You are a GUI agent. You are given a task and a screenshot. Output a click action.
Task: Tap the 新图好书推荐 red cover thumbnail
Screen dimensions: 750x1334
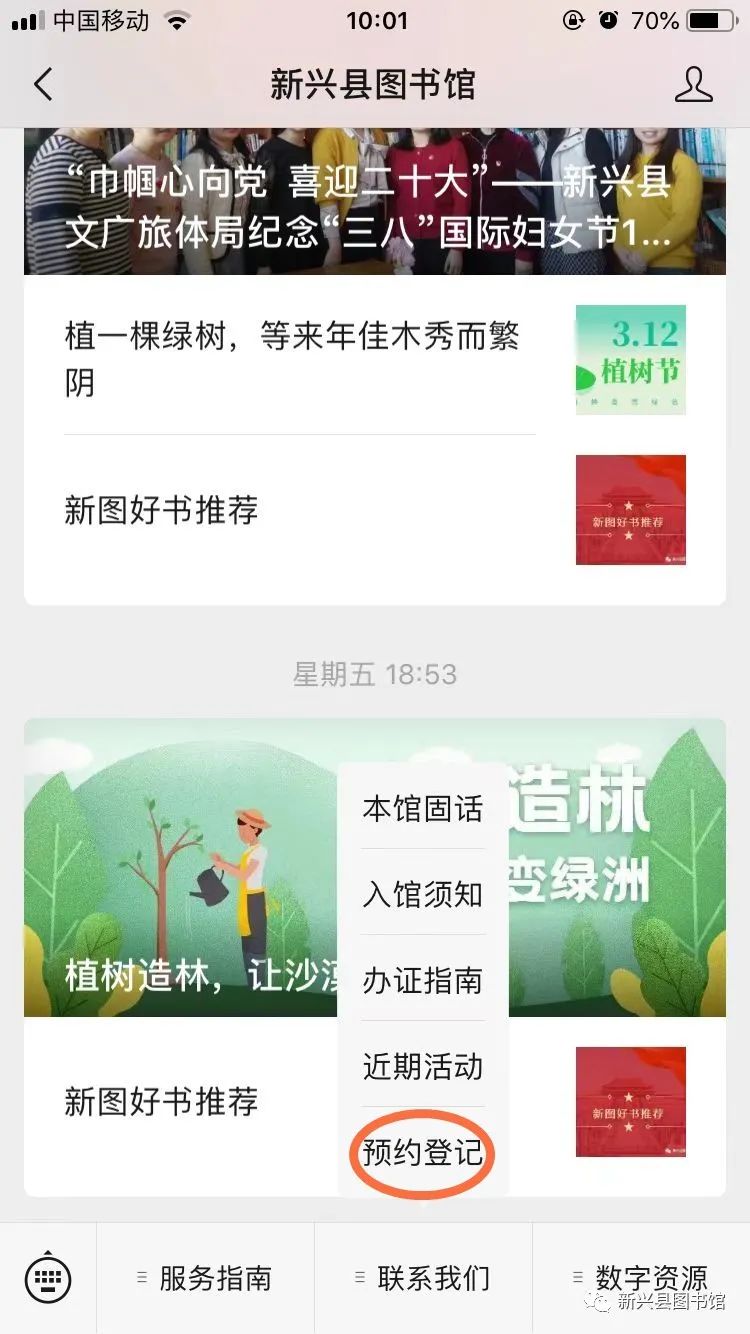629,510
